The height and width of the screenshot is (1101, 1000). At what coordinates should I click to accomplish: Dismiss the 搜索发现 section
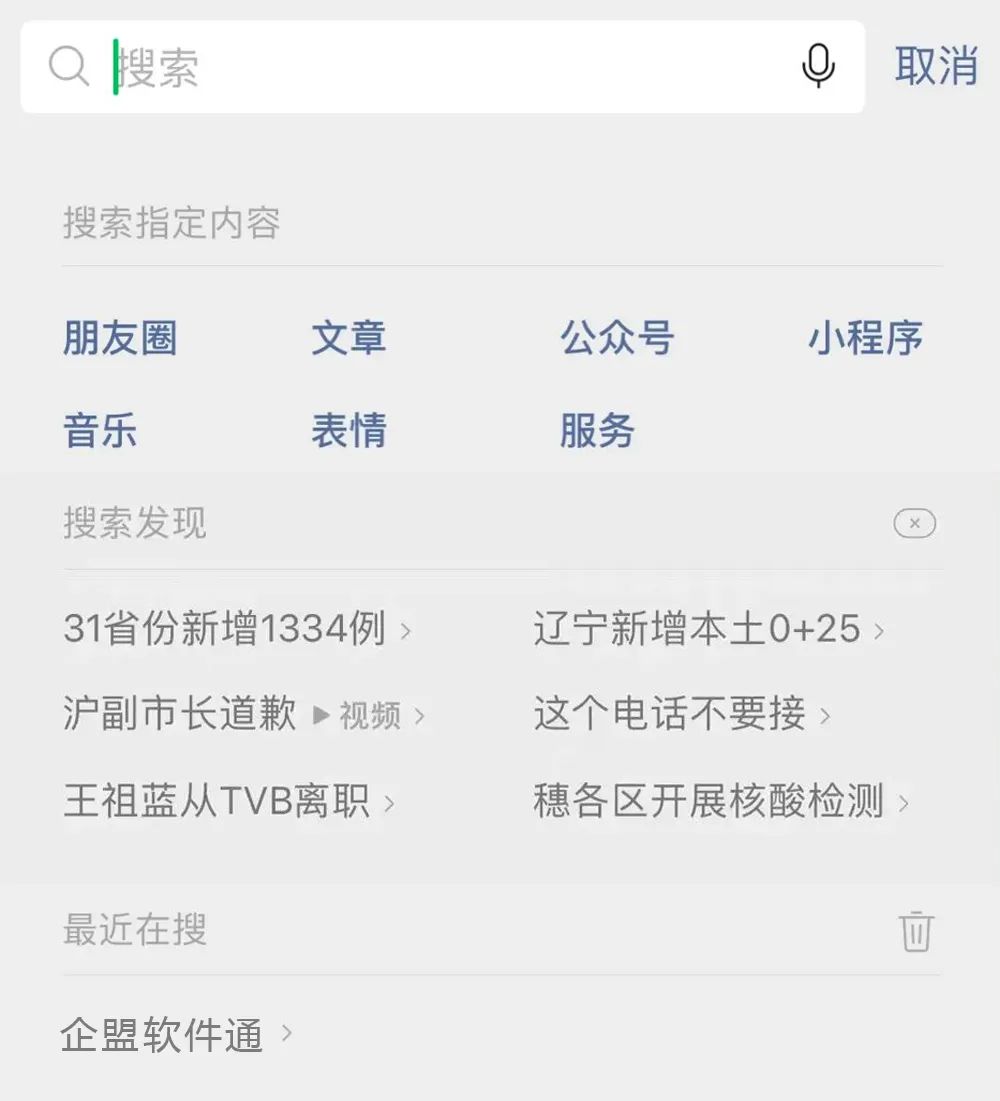click(x=914, y=523)
